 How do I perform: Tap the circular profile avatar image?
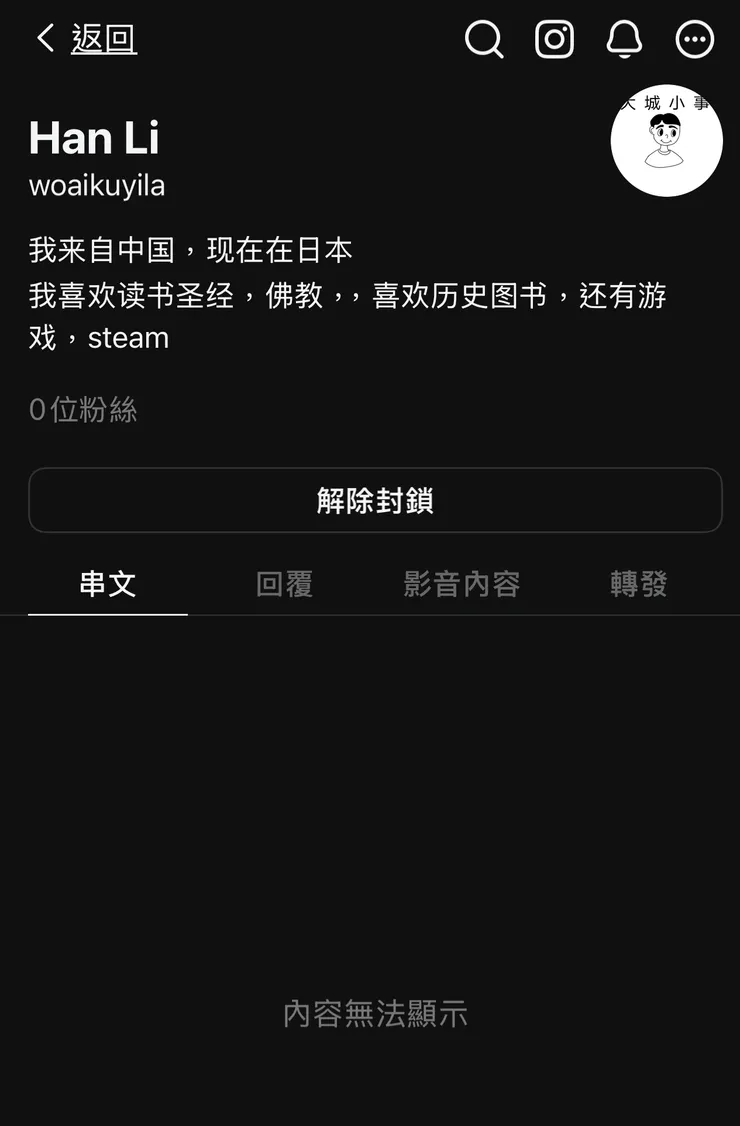tap(666, 143)
